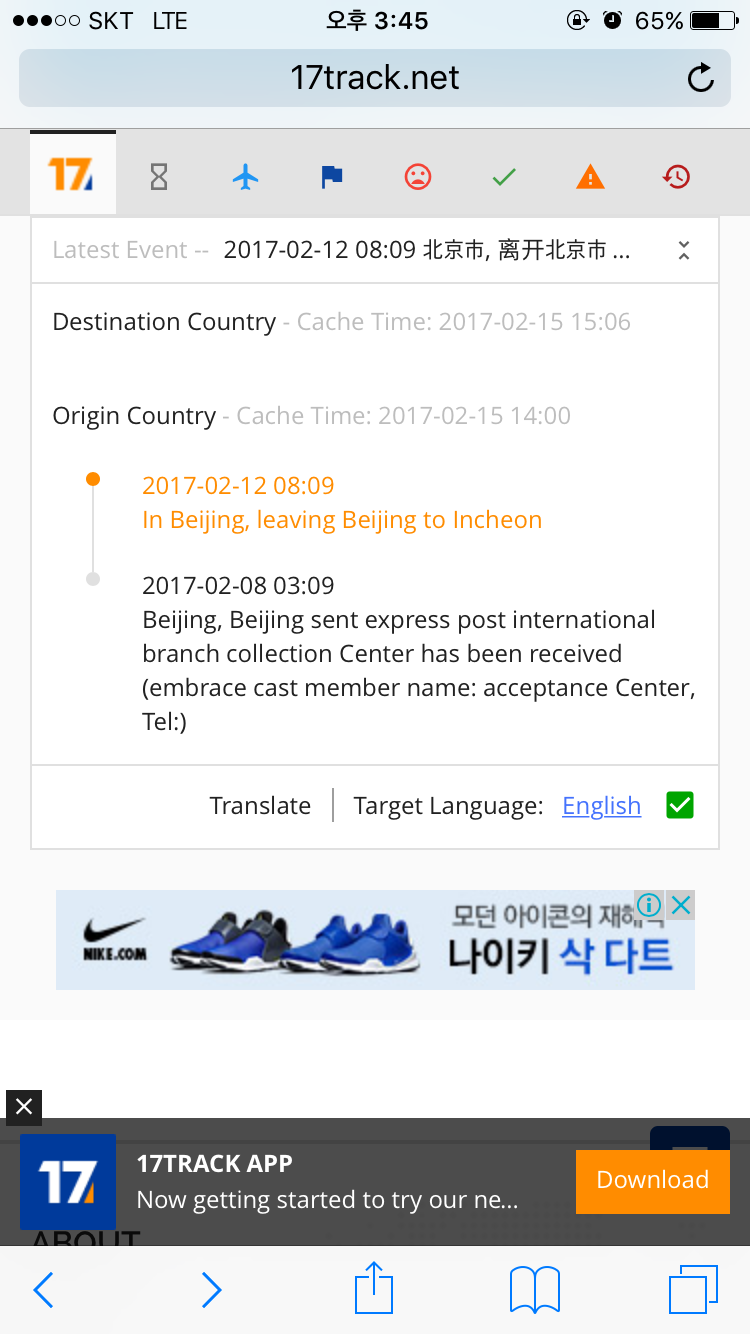The image size is (750, 1334).
Task: Open the orange warning alert tab
Action: [x=590, y=177]
